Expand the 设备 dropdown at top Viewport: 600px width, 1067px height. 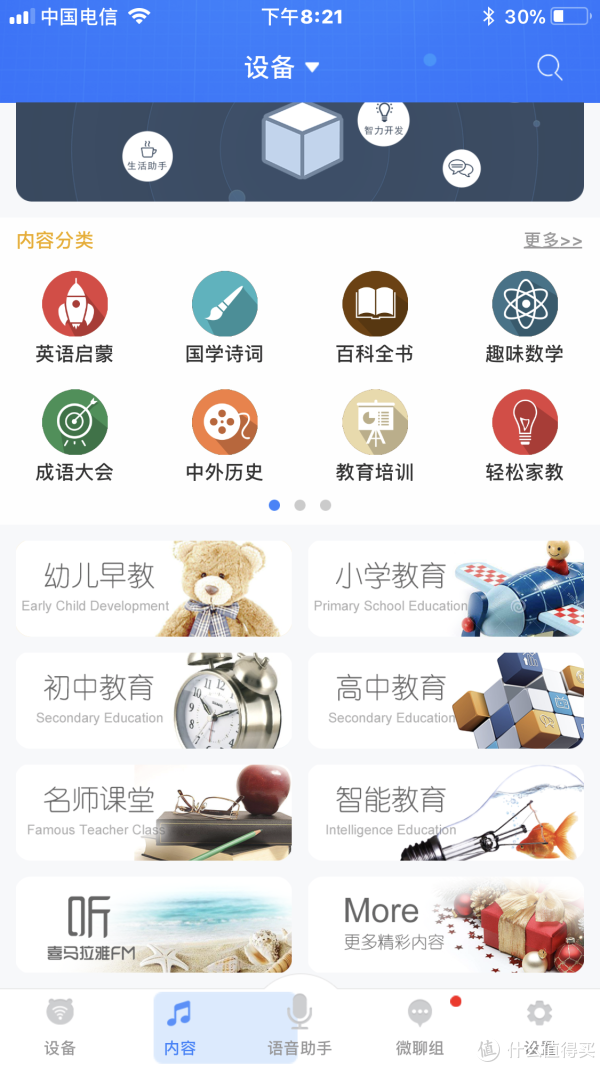(282, 67)
